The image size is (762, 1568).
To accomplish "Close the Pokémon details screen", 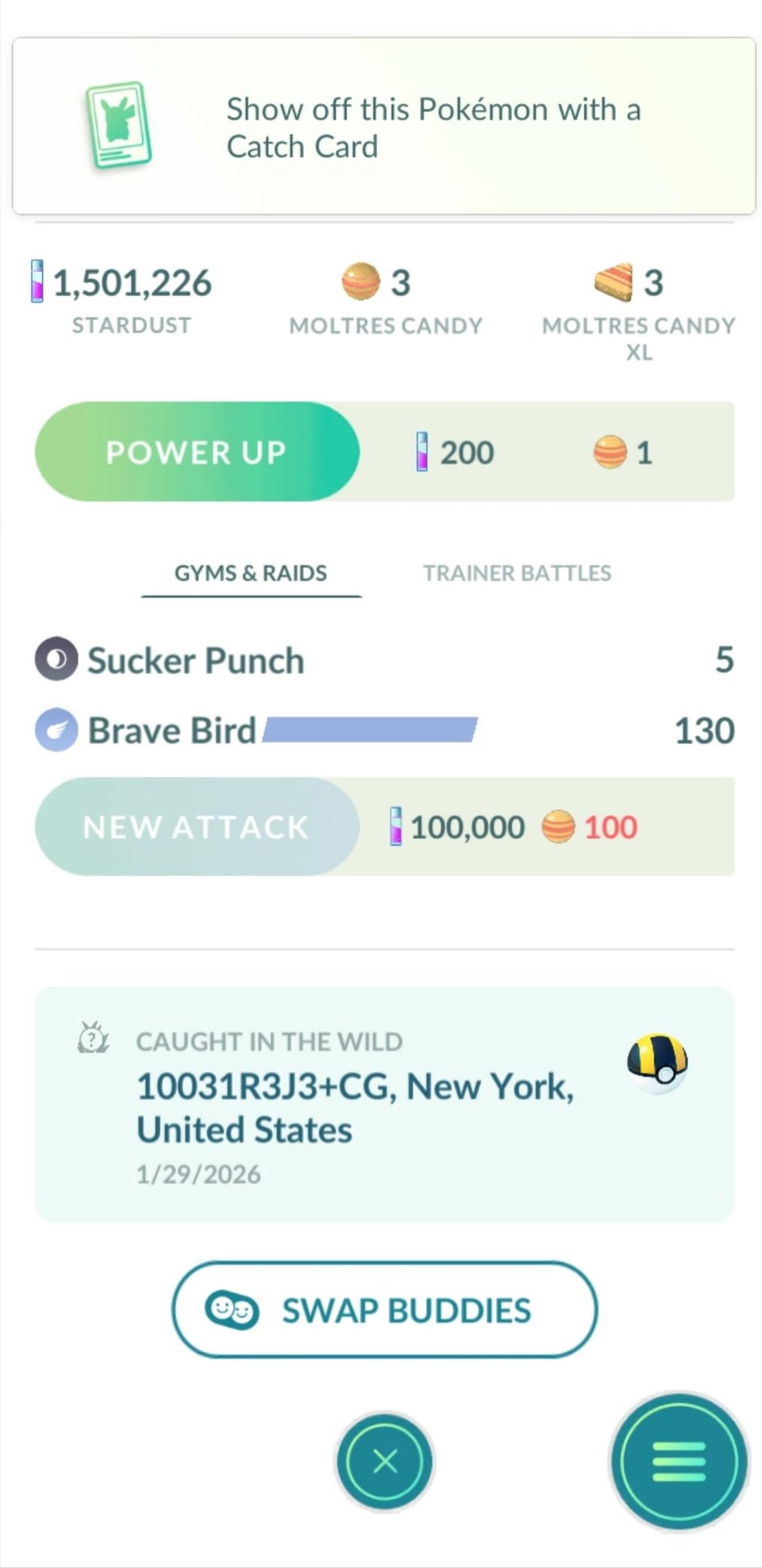I will pos(385,1460).
